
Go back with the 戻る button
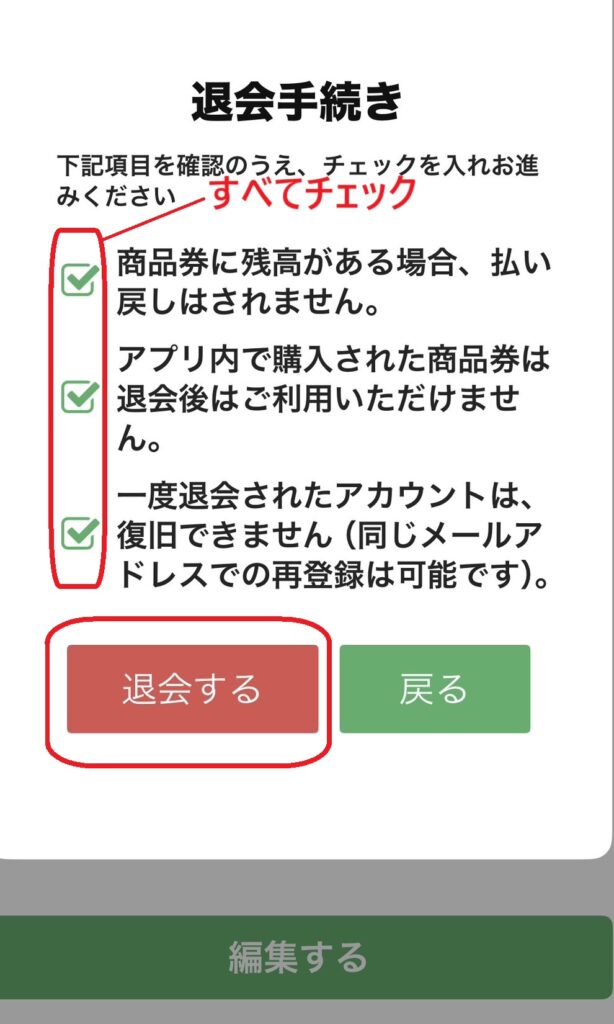pyautogui.click(x=434, y=689)
